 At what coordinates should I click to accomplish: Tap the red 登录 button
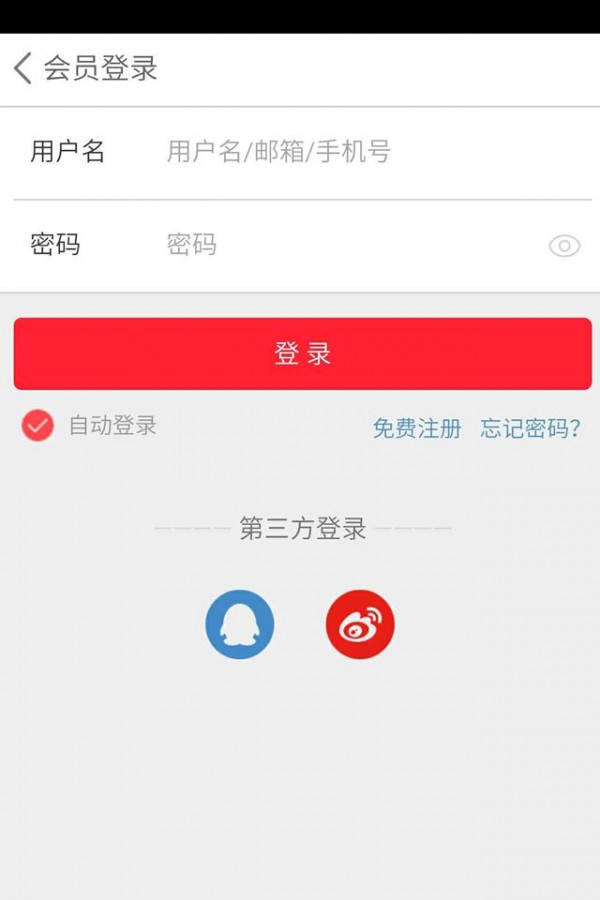pos(302,354)
